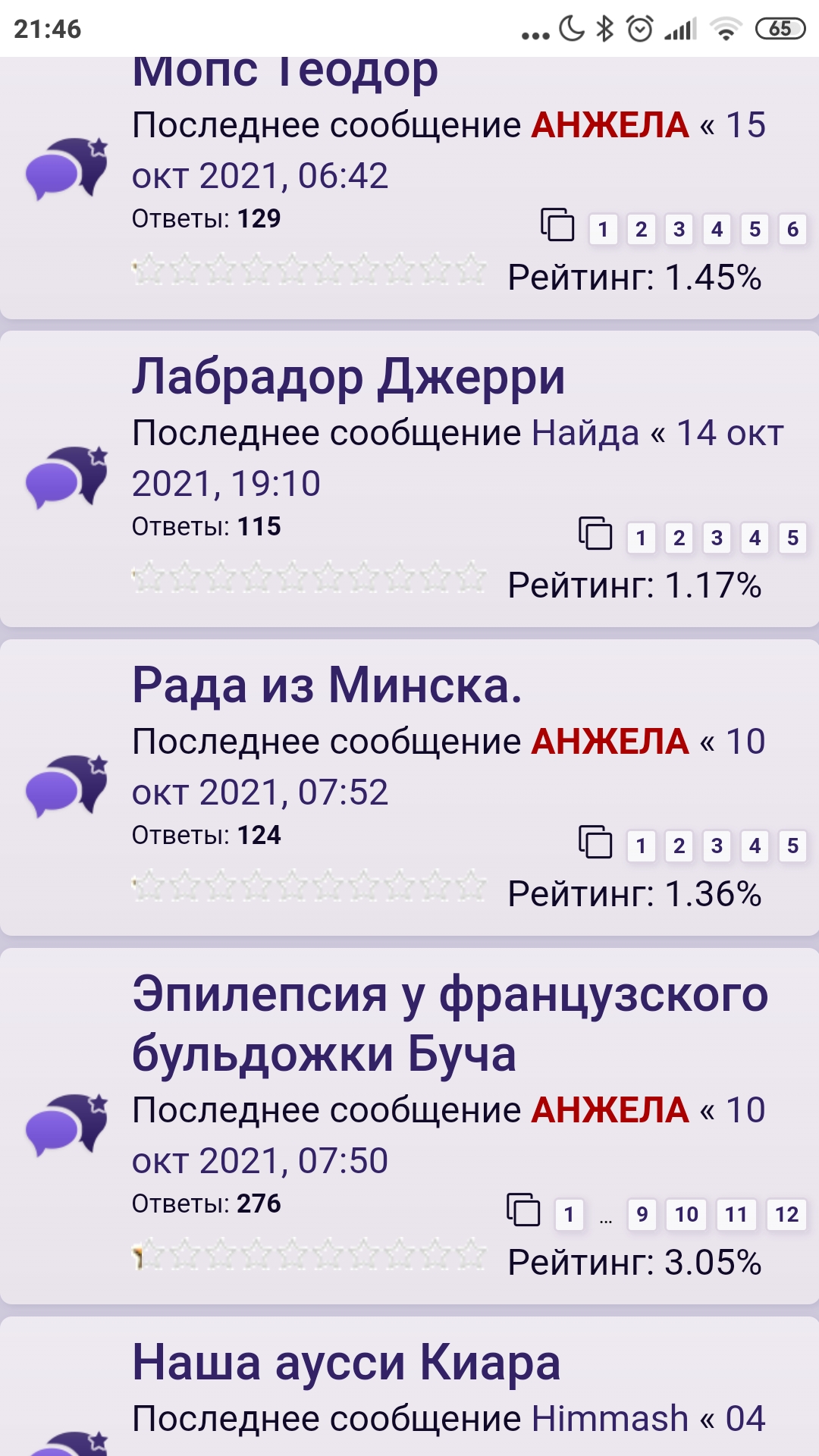
Task: Go to page 9 of Эпилепсия topic
Action: coord(642,1214)
